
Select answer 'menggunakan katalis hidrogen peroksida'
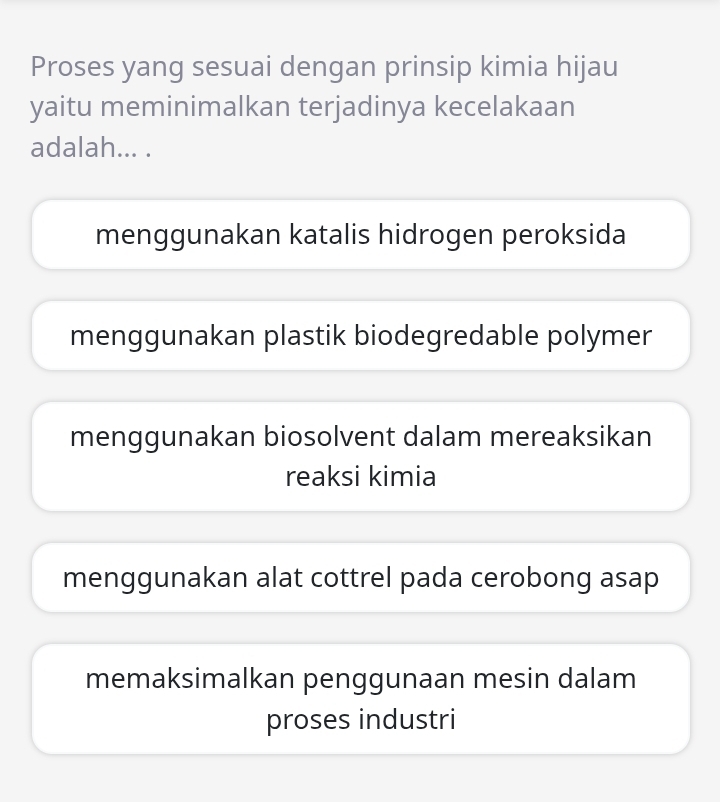[360, 235]
